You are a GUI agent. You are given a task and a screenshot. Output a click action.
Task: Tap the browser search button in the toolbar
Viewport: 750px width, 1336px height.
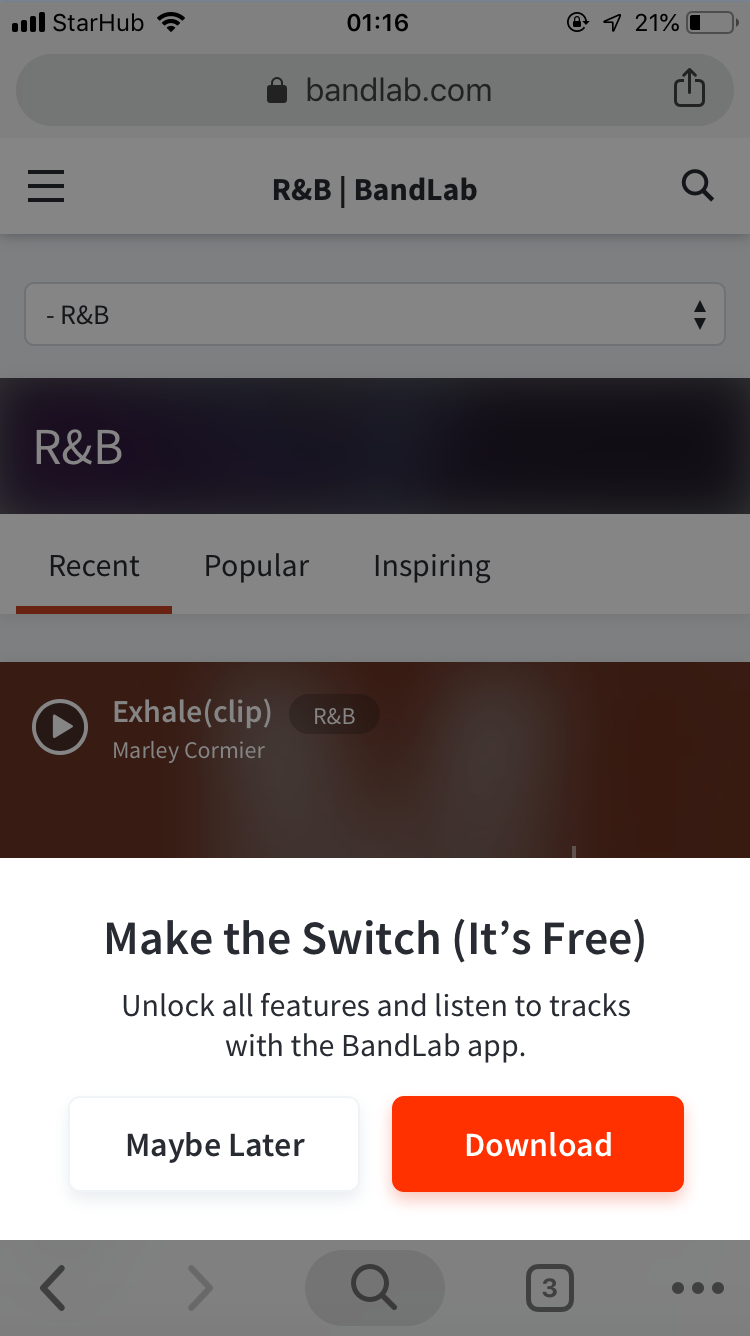pyautogui.click(x=374, y=1287)
